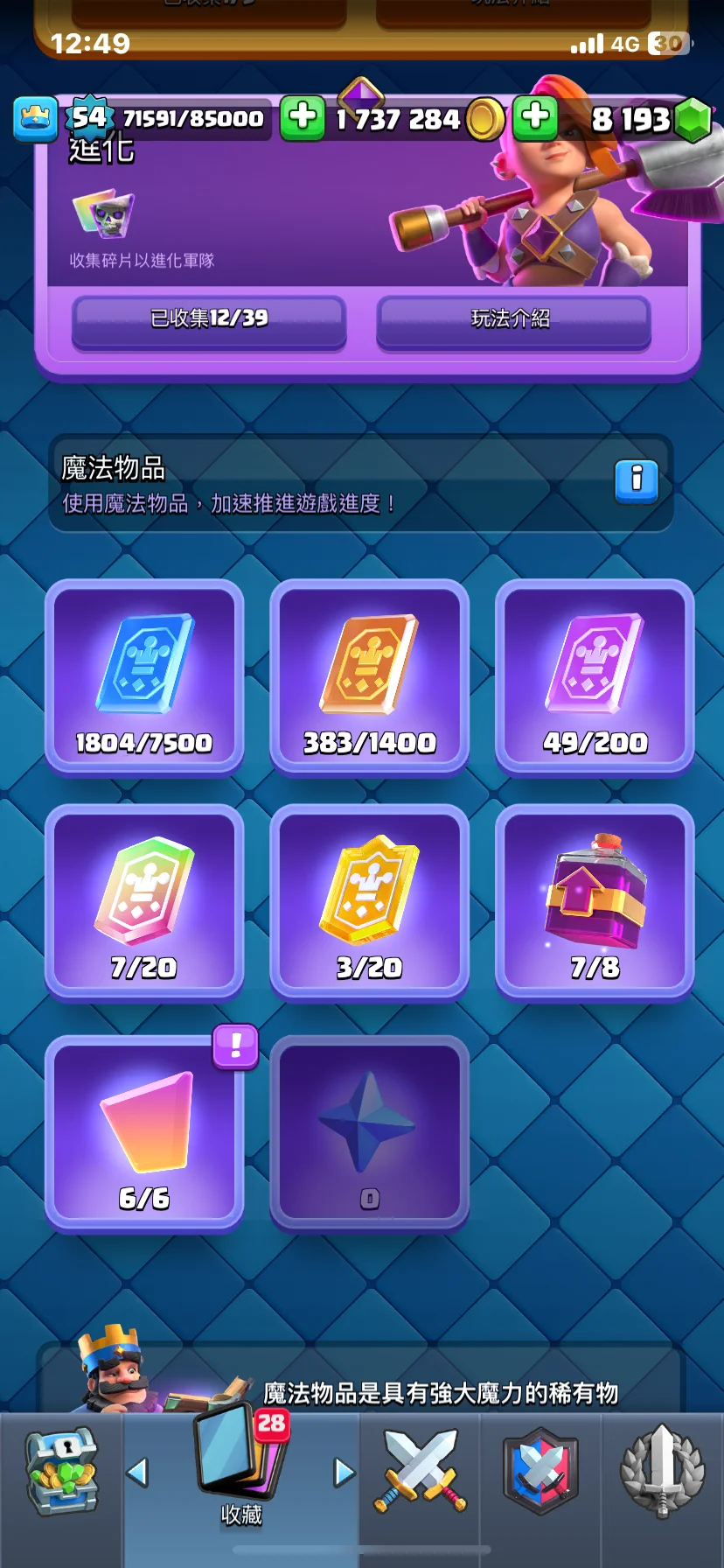Screen dimensions: 724x1568
Task: Show info about 魔法物品
Action: tap(636, 479)
